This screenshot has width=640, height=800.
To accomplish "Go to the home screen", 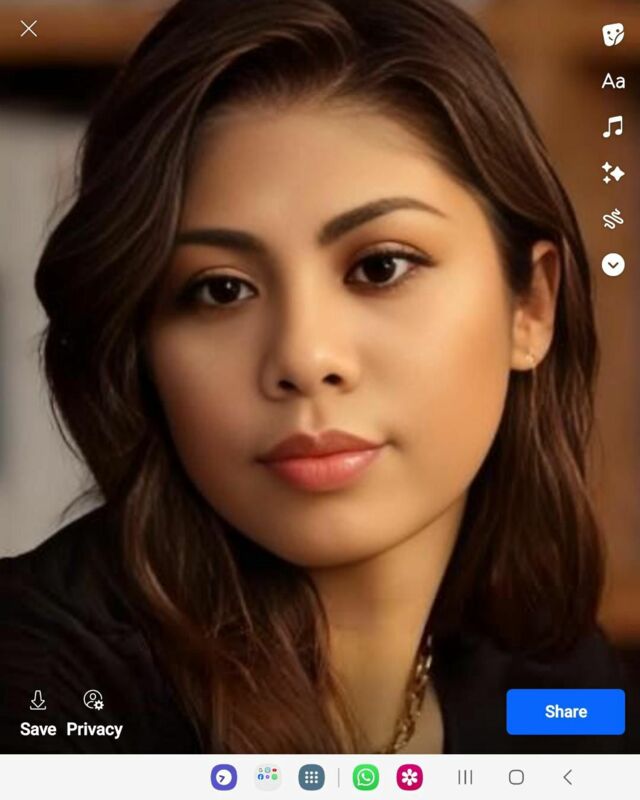I will tap(516, 777).
